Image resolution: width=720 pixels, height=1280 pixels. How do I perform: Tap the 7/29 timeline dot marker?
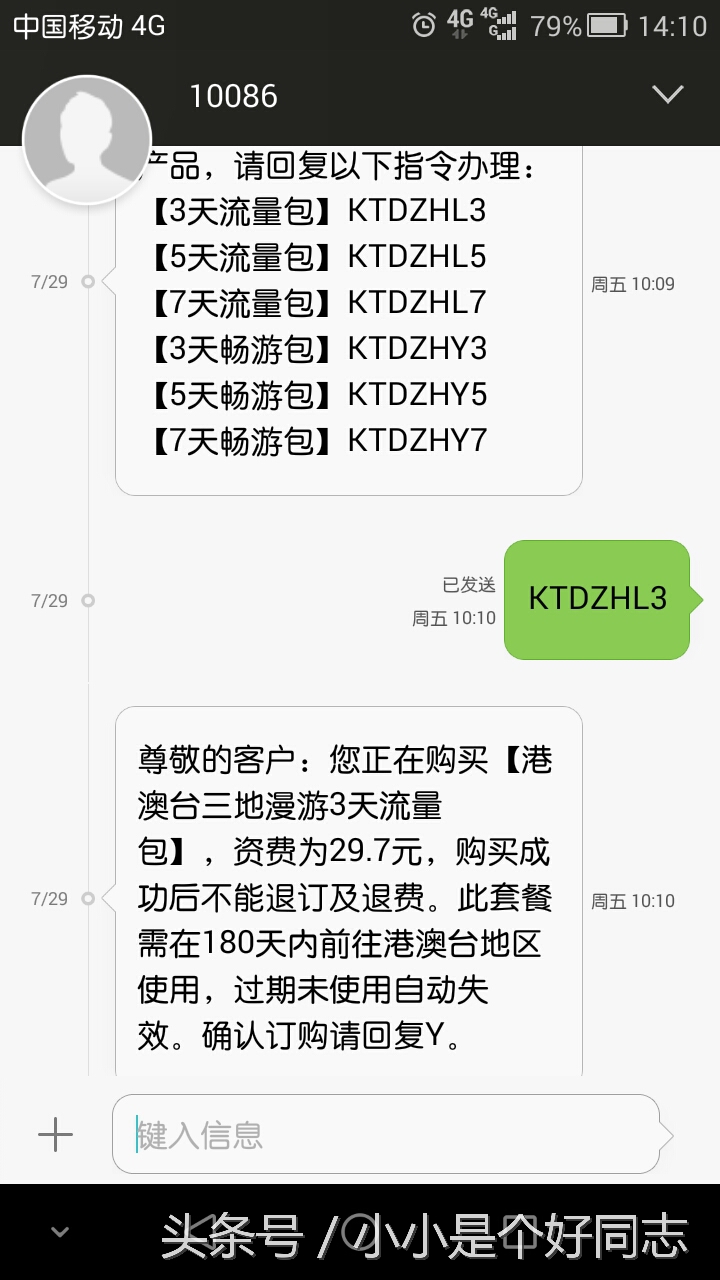coord(90,601)
